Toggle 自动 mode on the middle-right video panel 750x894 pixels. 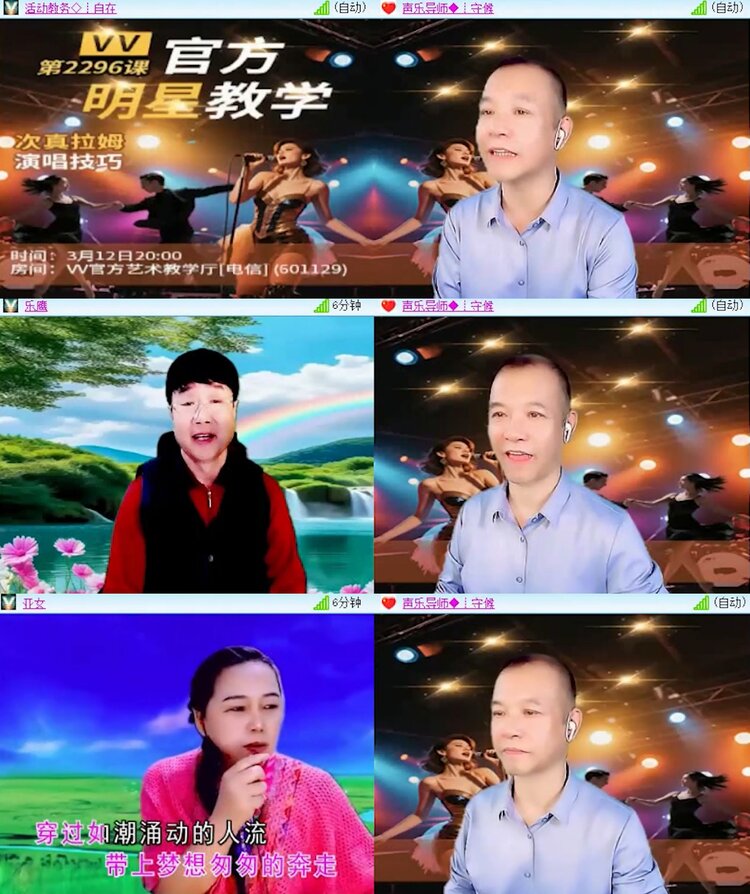pos(725,306)
